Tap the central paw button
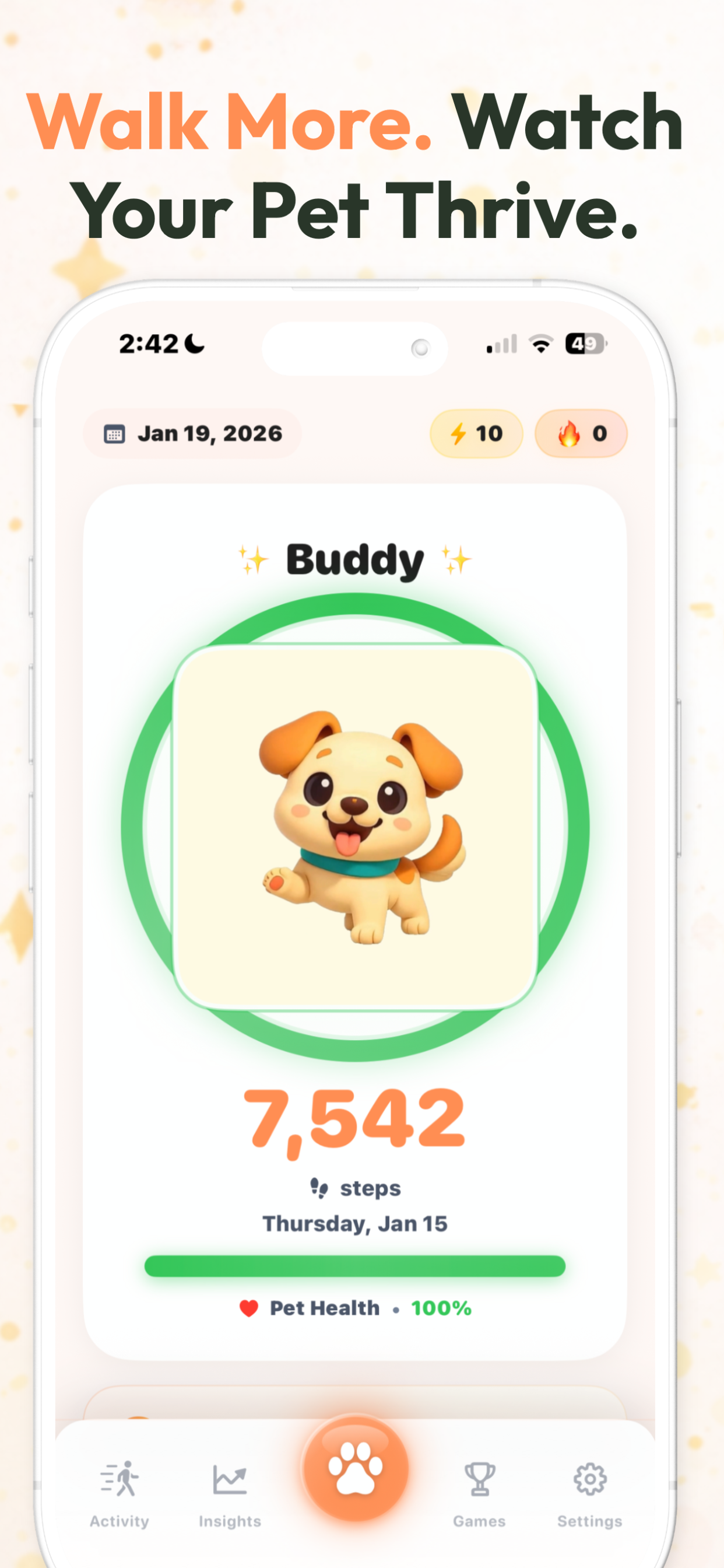This screenshot has height=1568, width=724. [356, 1461]
